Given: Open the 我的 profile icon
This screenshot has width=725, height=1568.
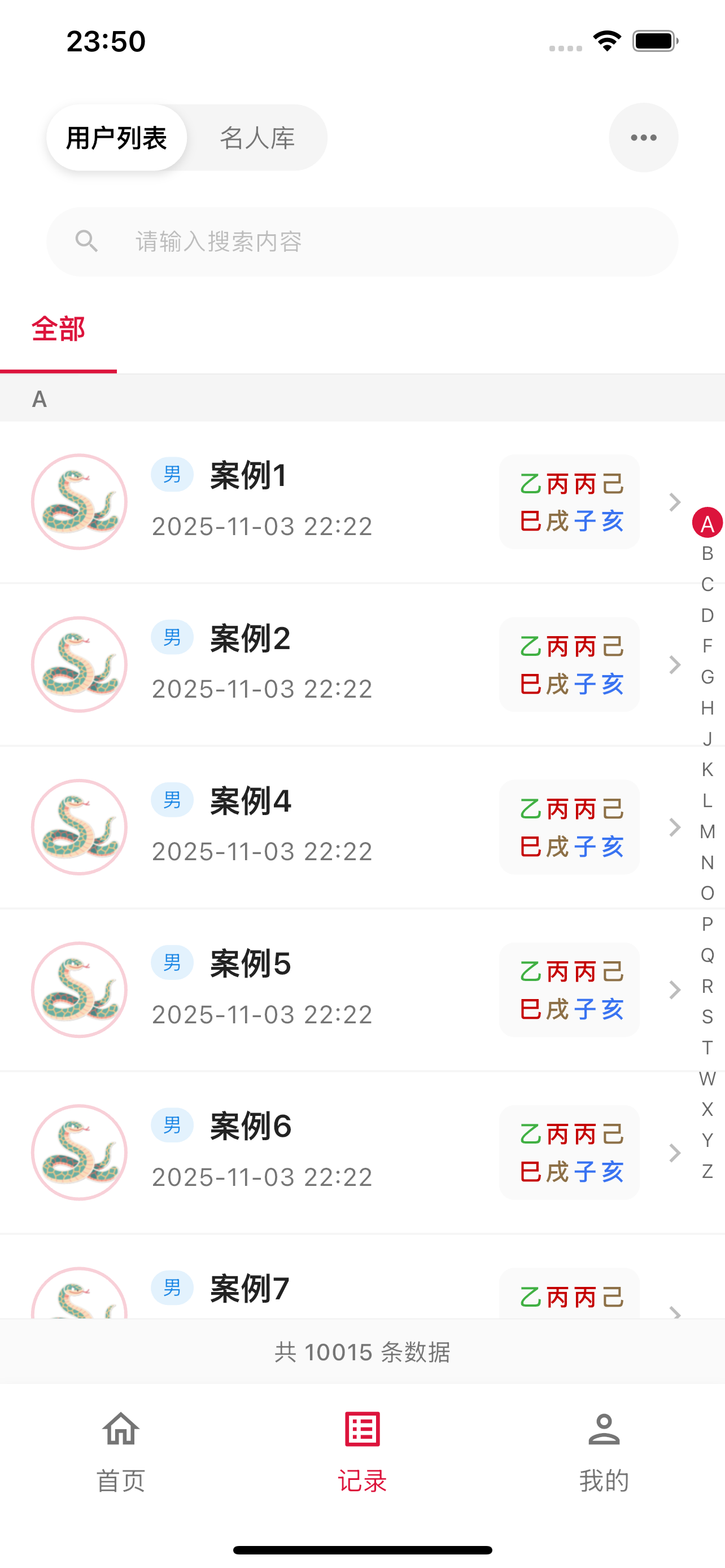Looking at the screenshot, I should (603, 1434).
